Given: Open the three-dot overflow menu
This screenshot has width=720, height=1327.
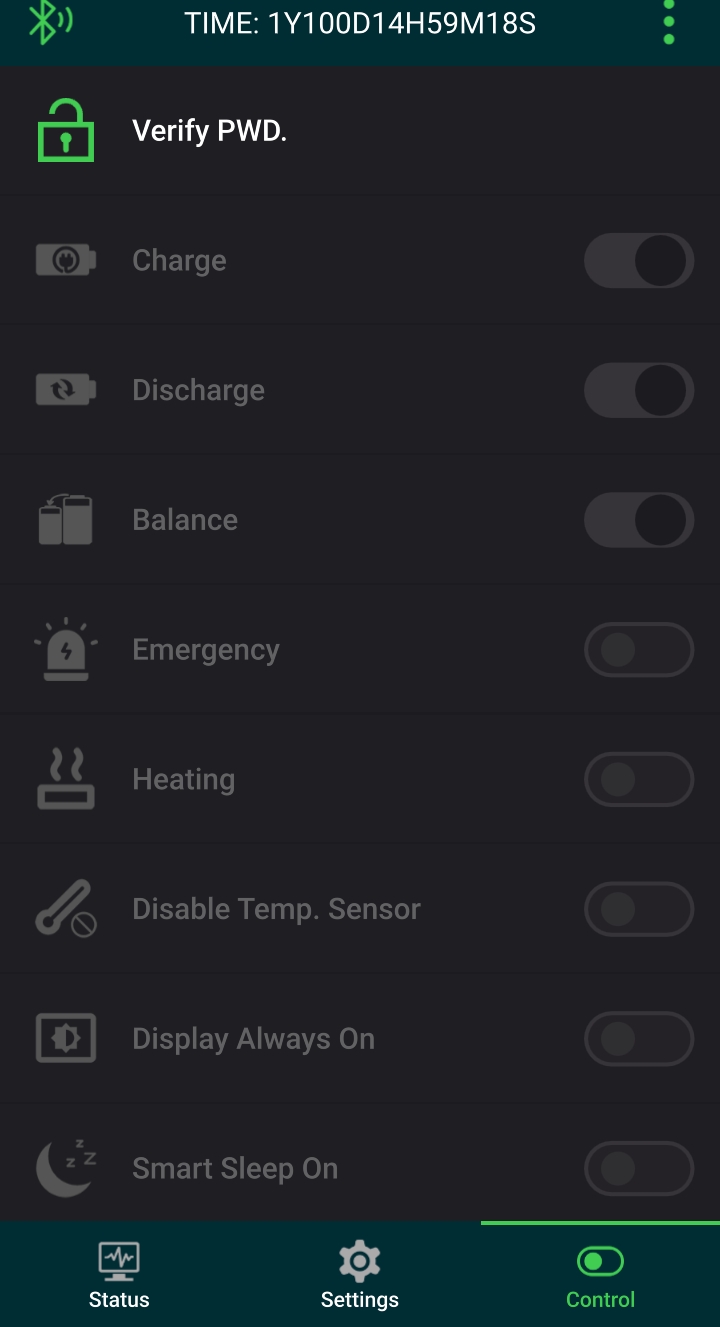Looking at the screenshot, I should click(669, 22).
